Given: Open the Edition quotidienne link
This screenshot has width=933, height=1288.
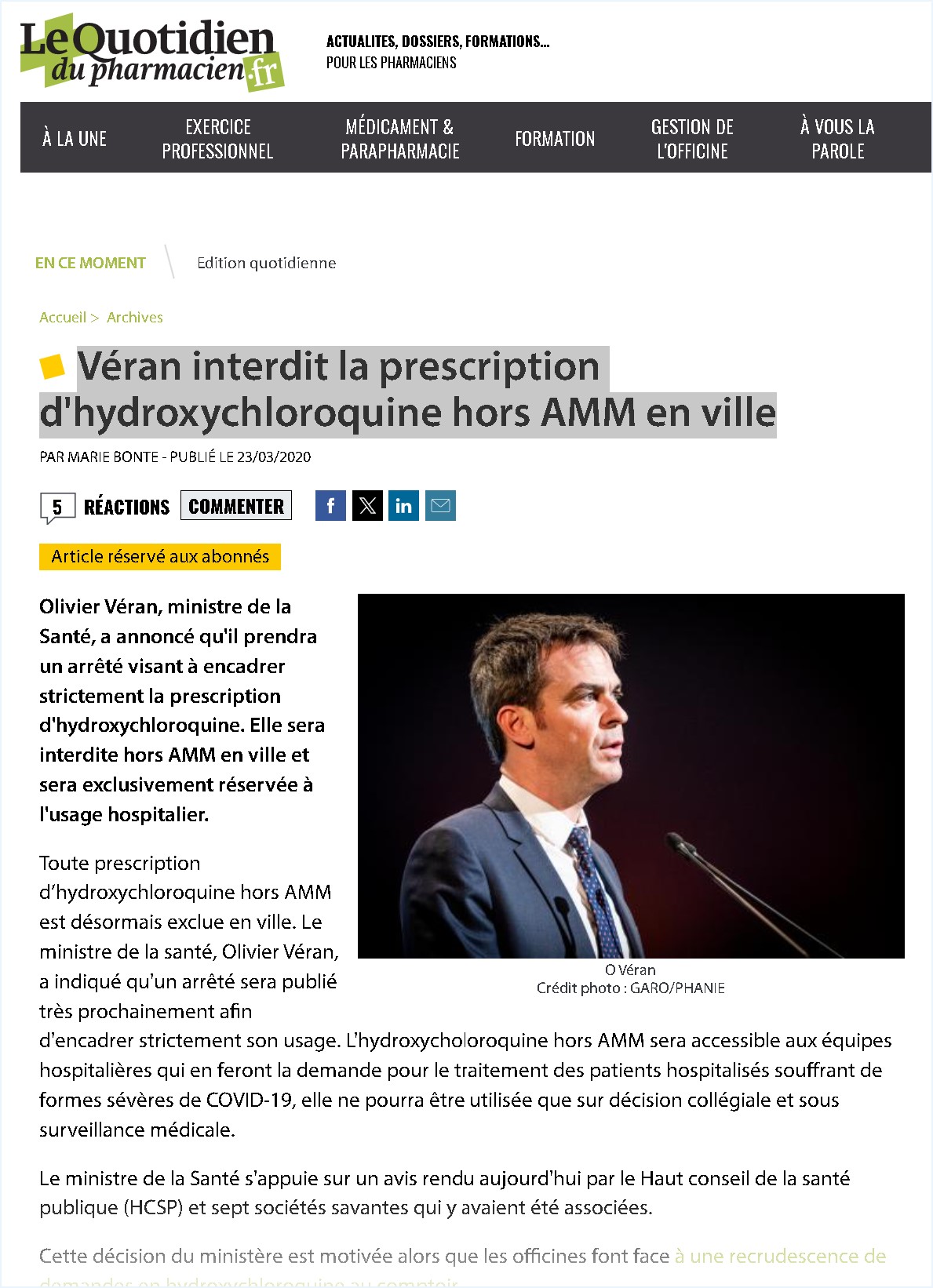Looking at the screenshot, I should [266, 263].
